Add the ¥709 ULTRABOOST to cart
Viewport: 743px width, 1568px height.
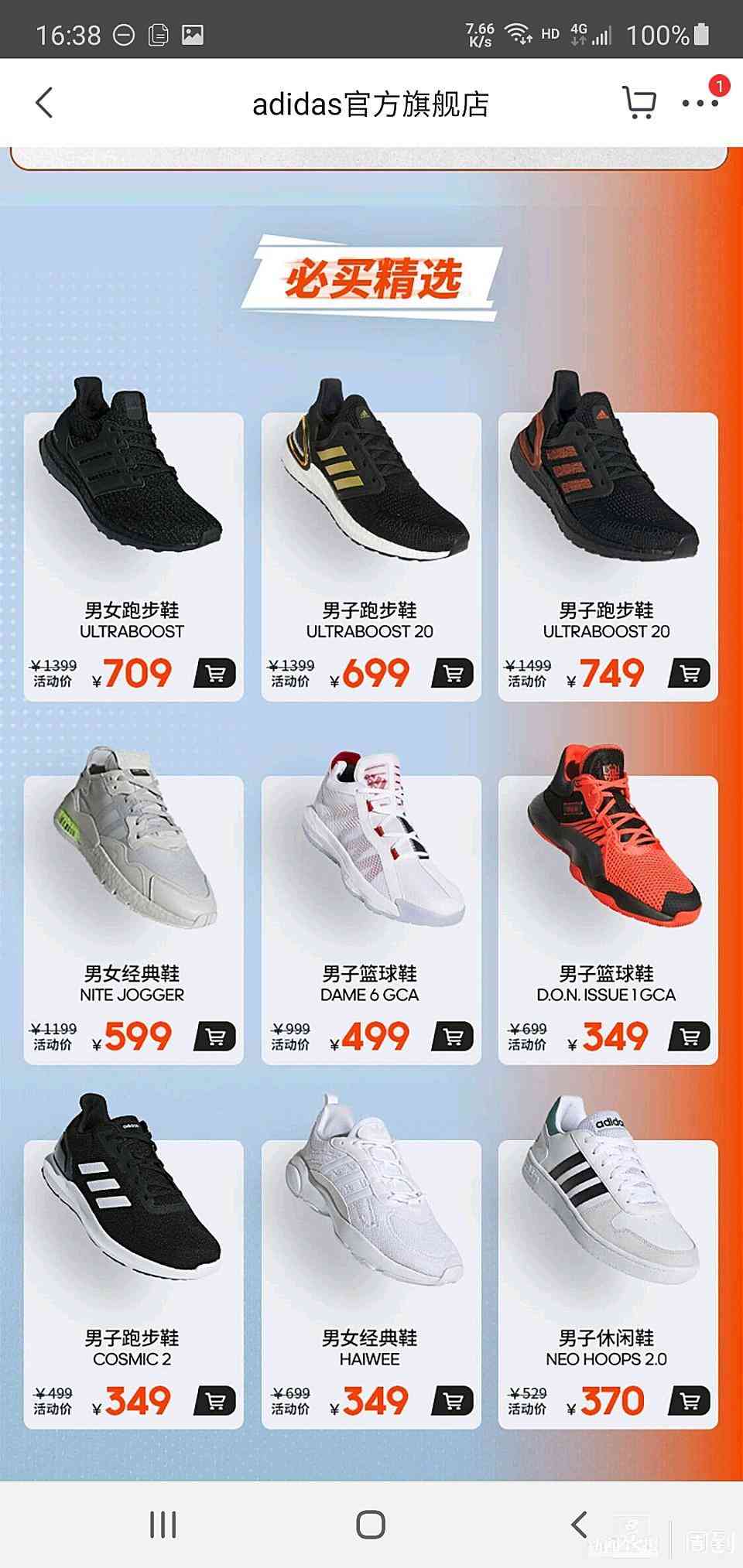click(215, 674)
